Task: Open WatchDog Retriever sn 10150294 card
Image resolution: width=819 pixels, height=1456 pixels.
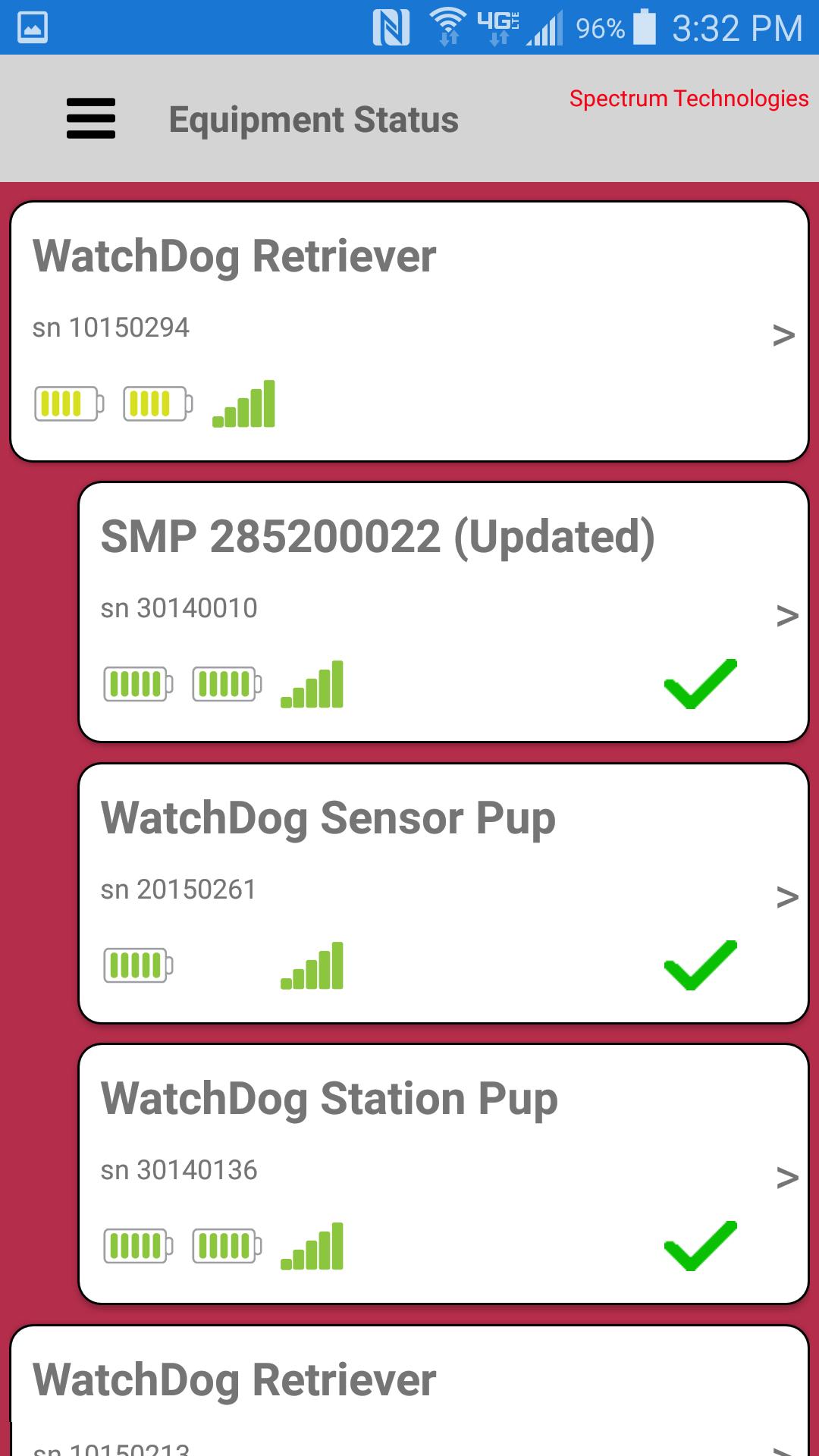Action: pos(409,331)
